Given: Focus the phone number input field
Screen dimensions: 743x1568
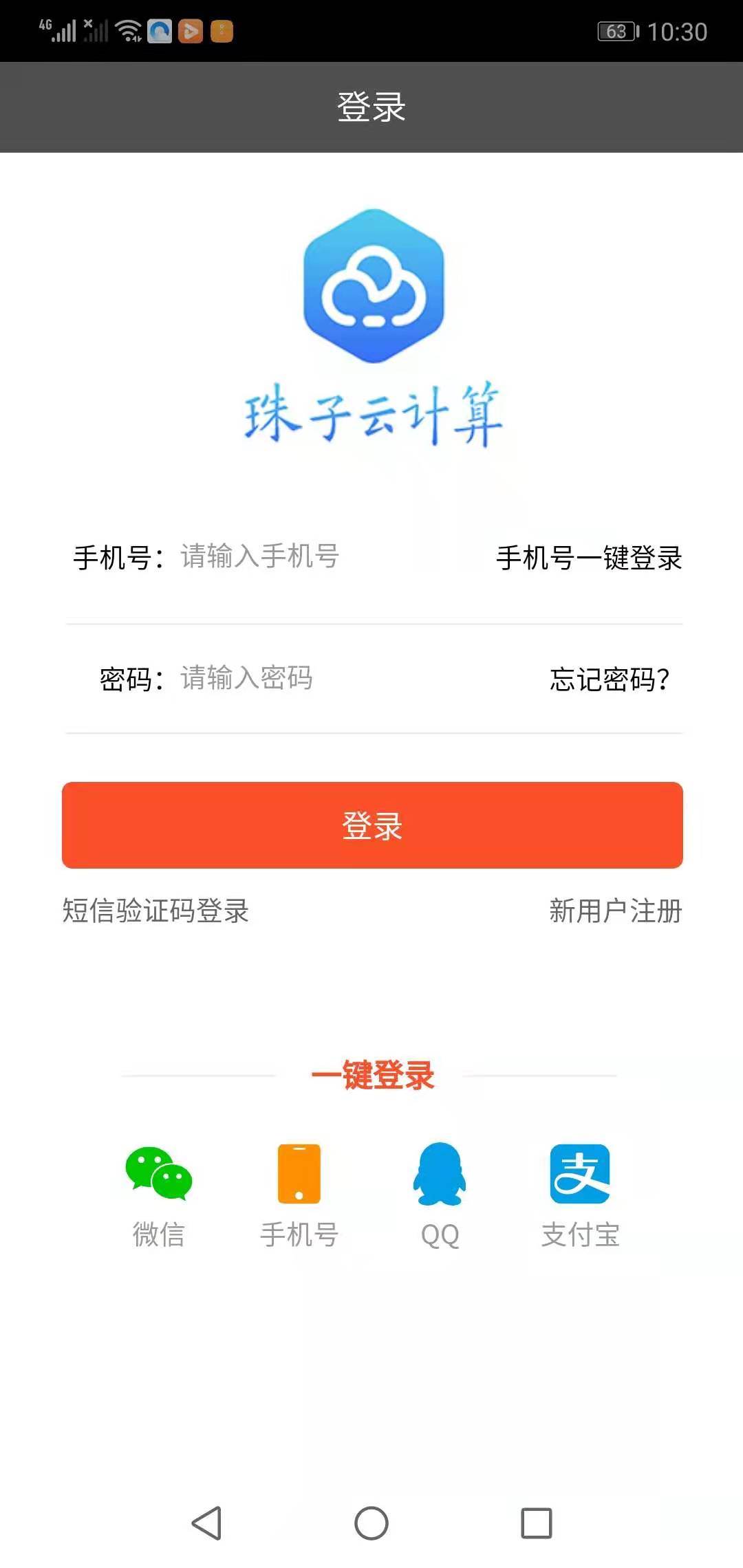Looking at the screenshot, I should (x=303, y=556).
